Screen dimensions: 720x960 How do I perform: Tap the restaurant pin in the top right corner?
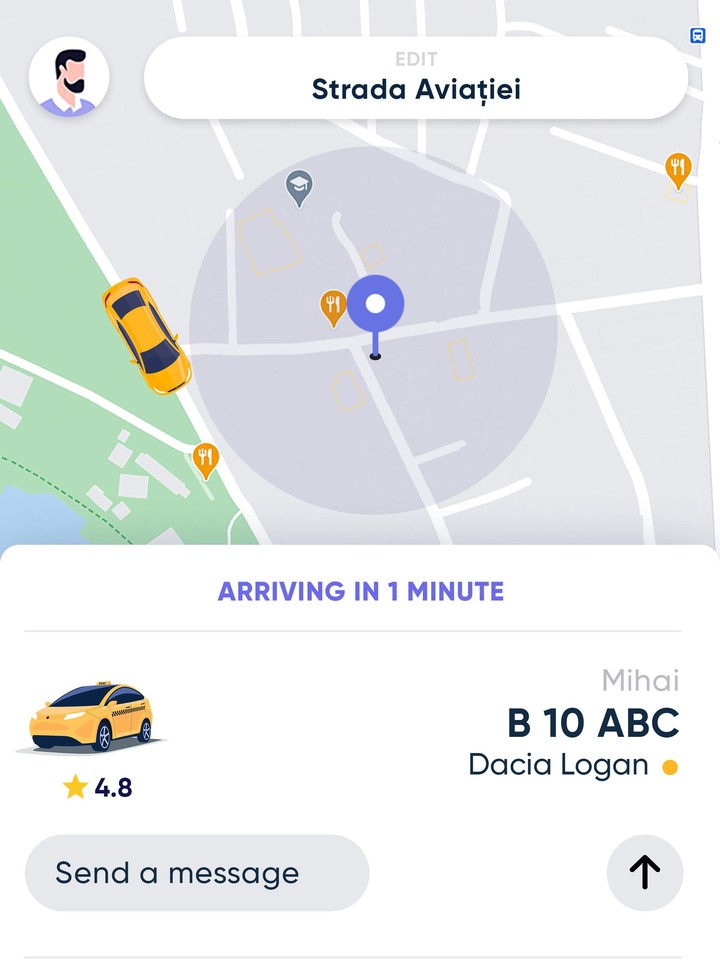tap(676, 170)
